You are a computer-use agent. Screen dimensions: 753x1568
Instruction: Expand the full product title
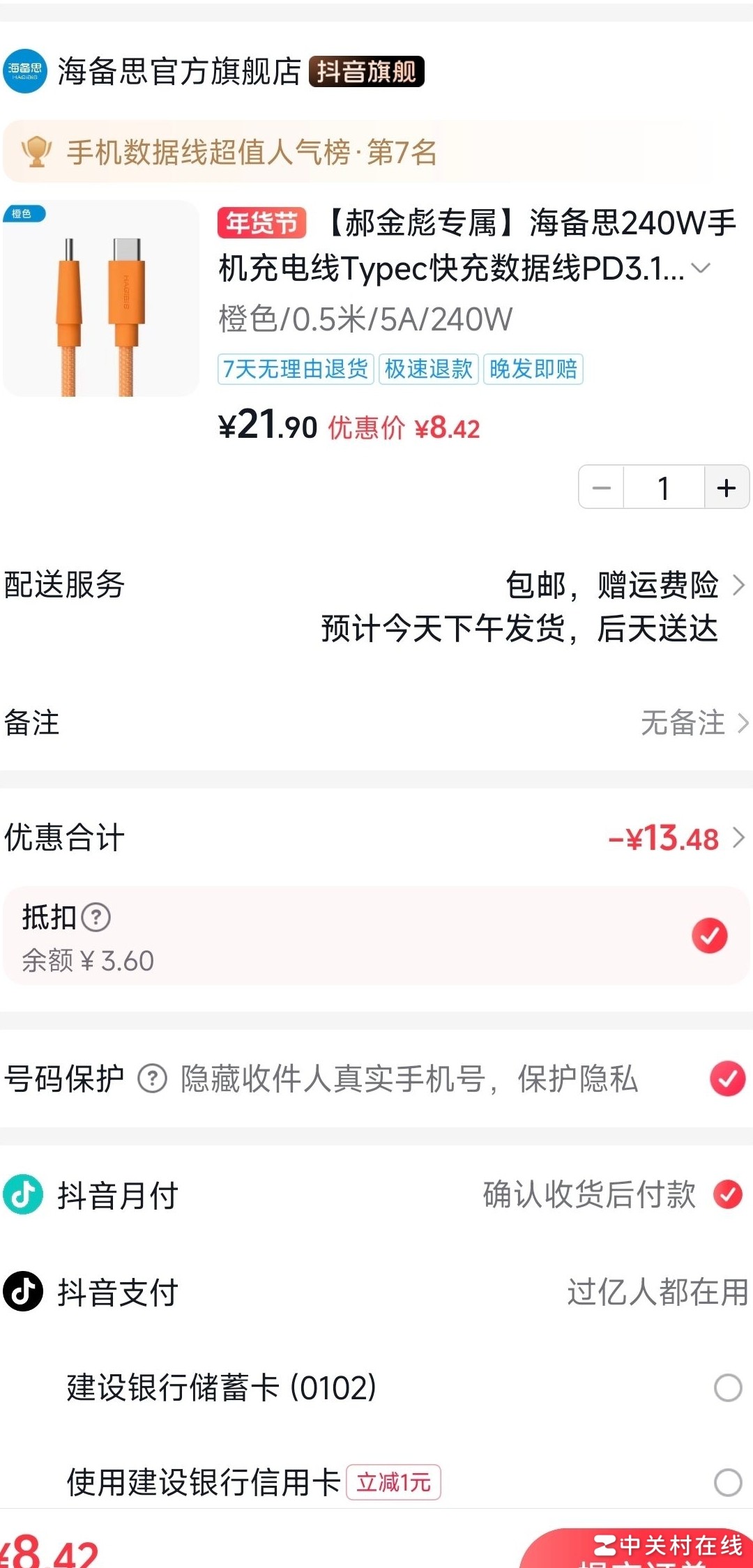click(701, 268)
